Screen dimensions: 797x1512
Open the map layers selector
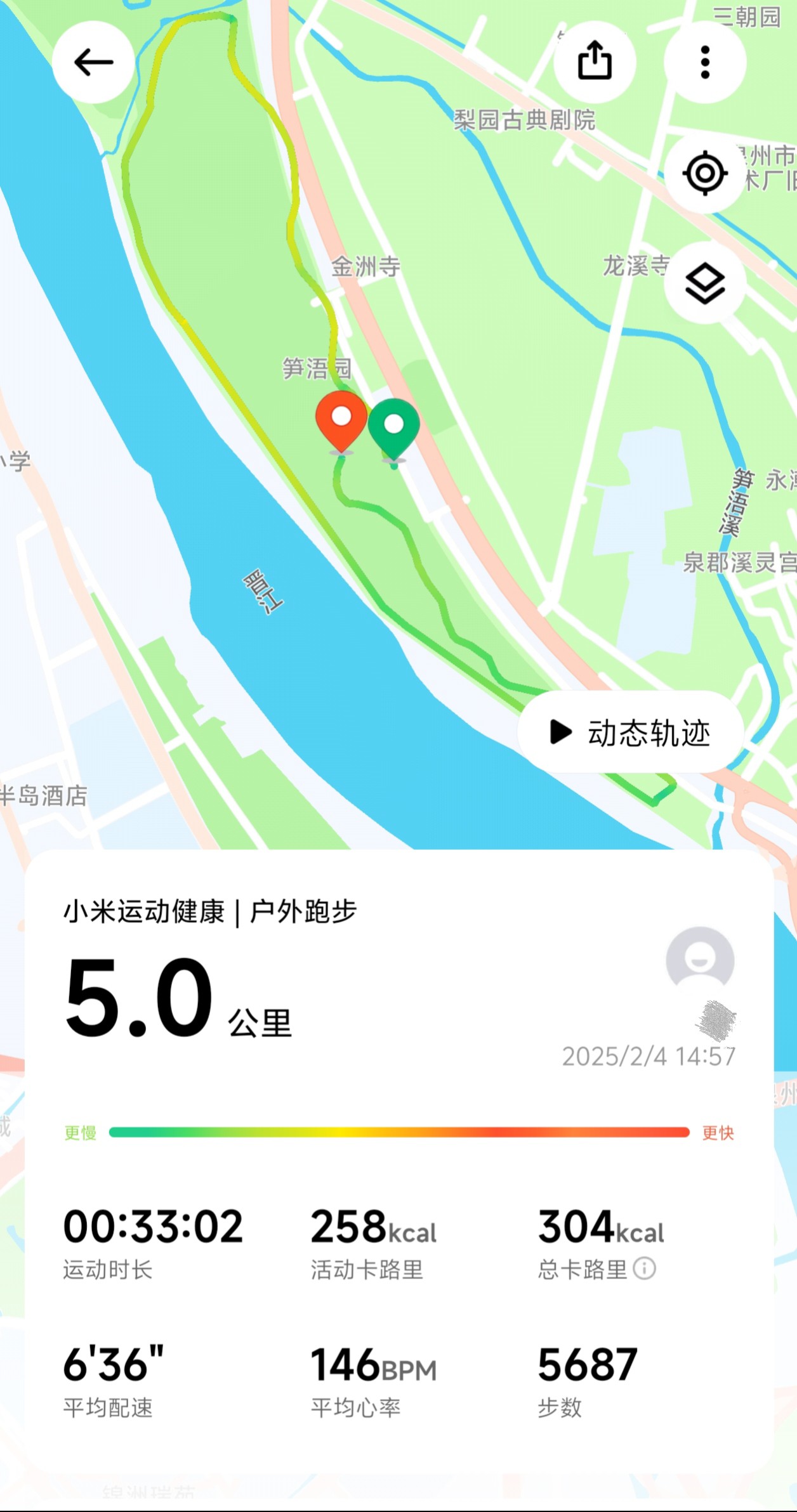705,283
